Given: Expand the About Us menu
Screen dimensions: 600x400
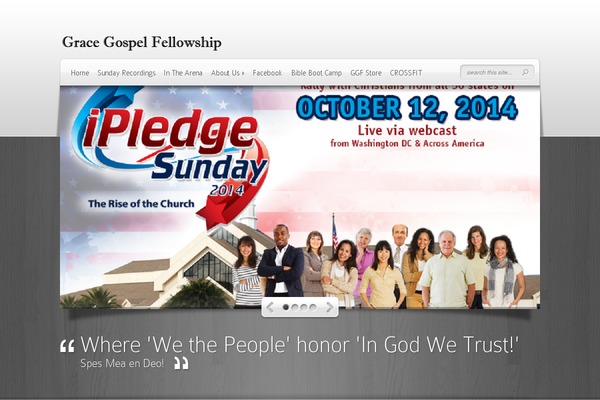Looking at the screenshot, I should click(x=228, y=73).
